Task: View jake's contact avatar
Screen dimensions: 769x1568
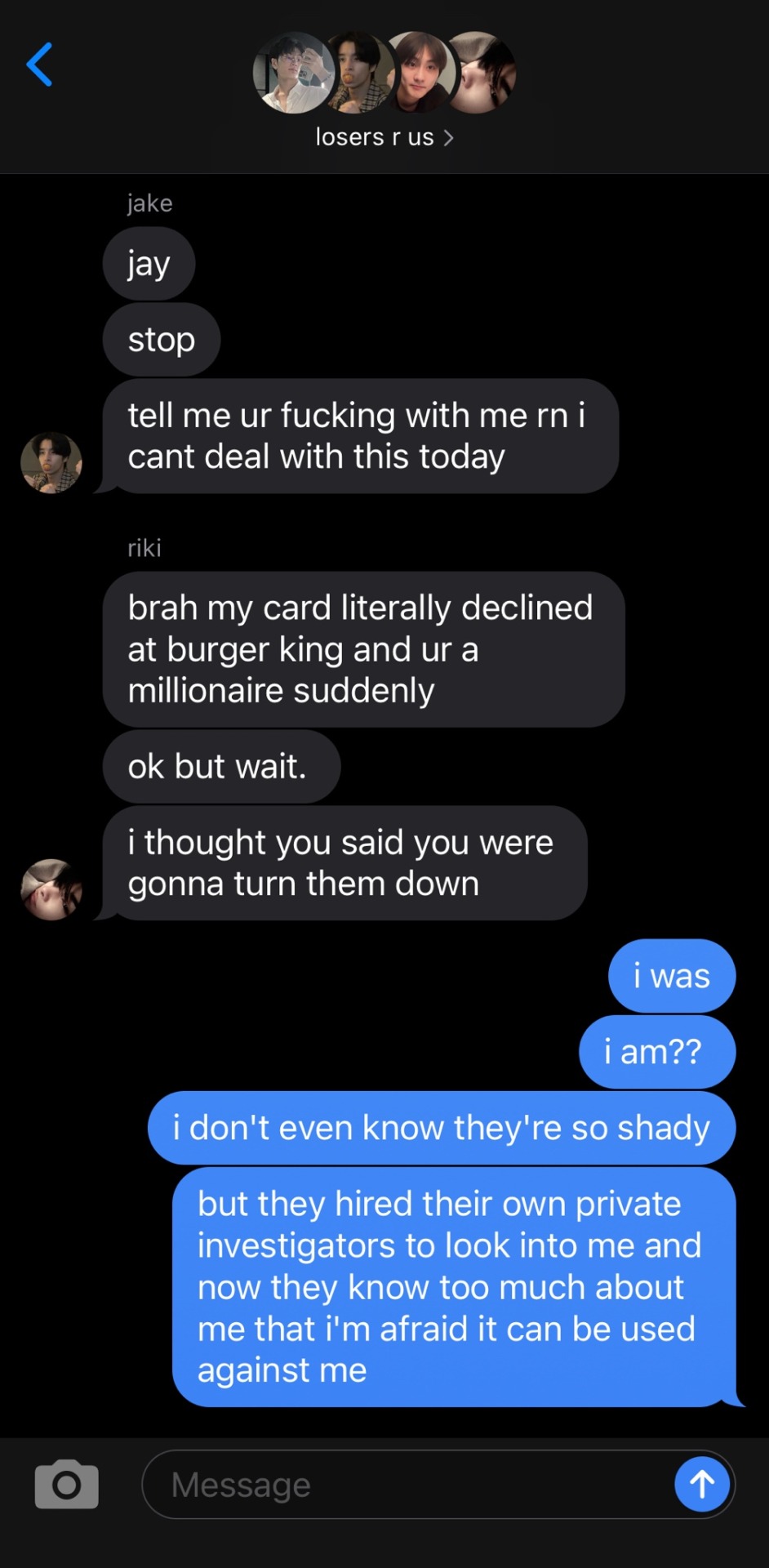Action: (51, 463)
